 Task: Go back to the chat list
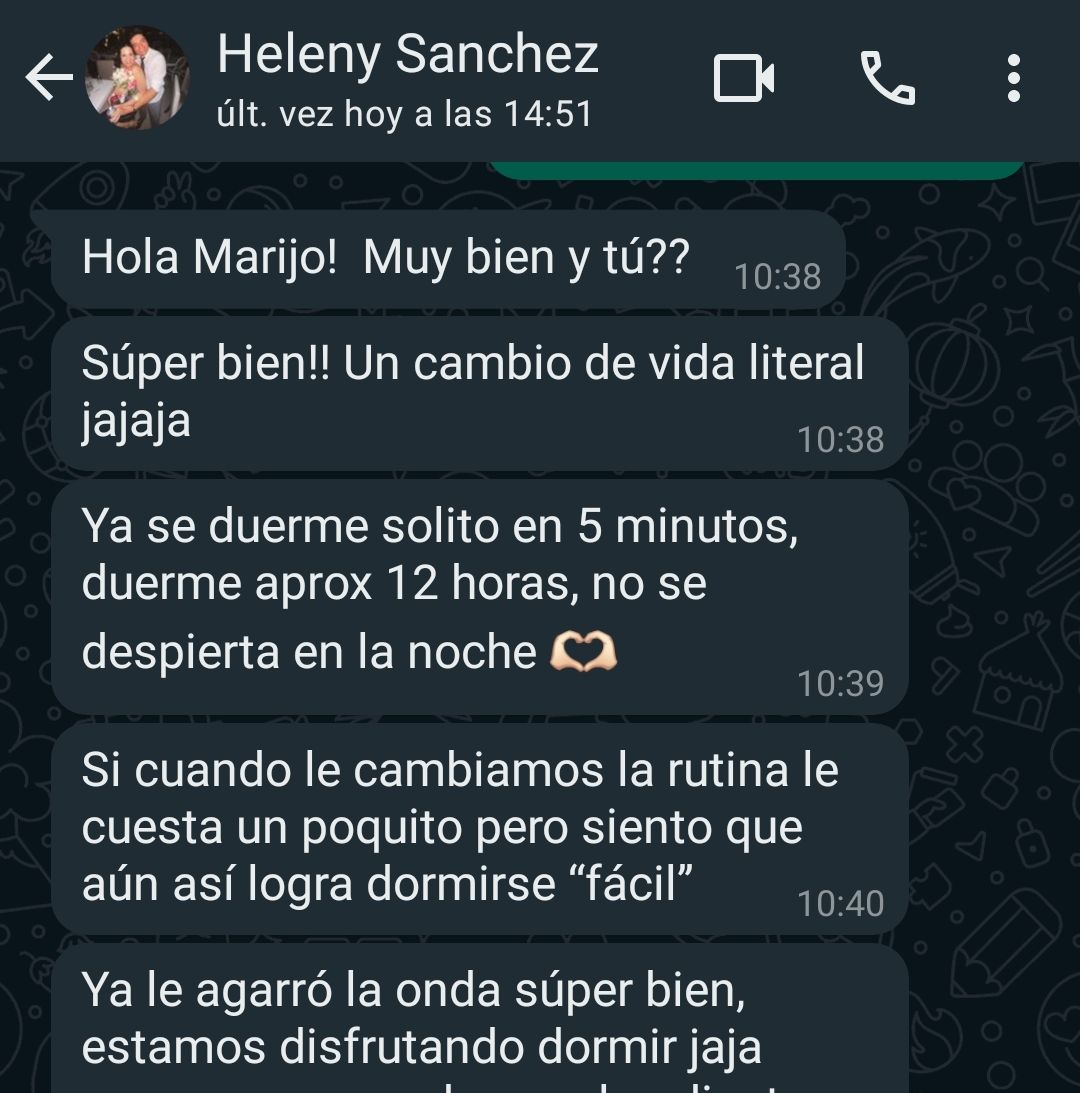click(48, 78)
